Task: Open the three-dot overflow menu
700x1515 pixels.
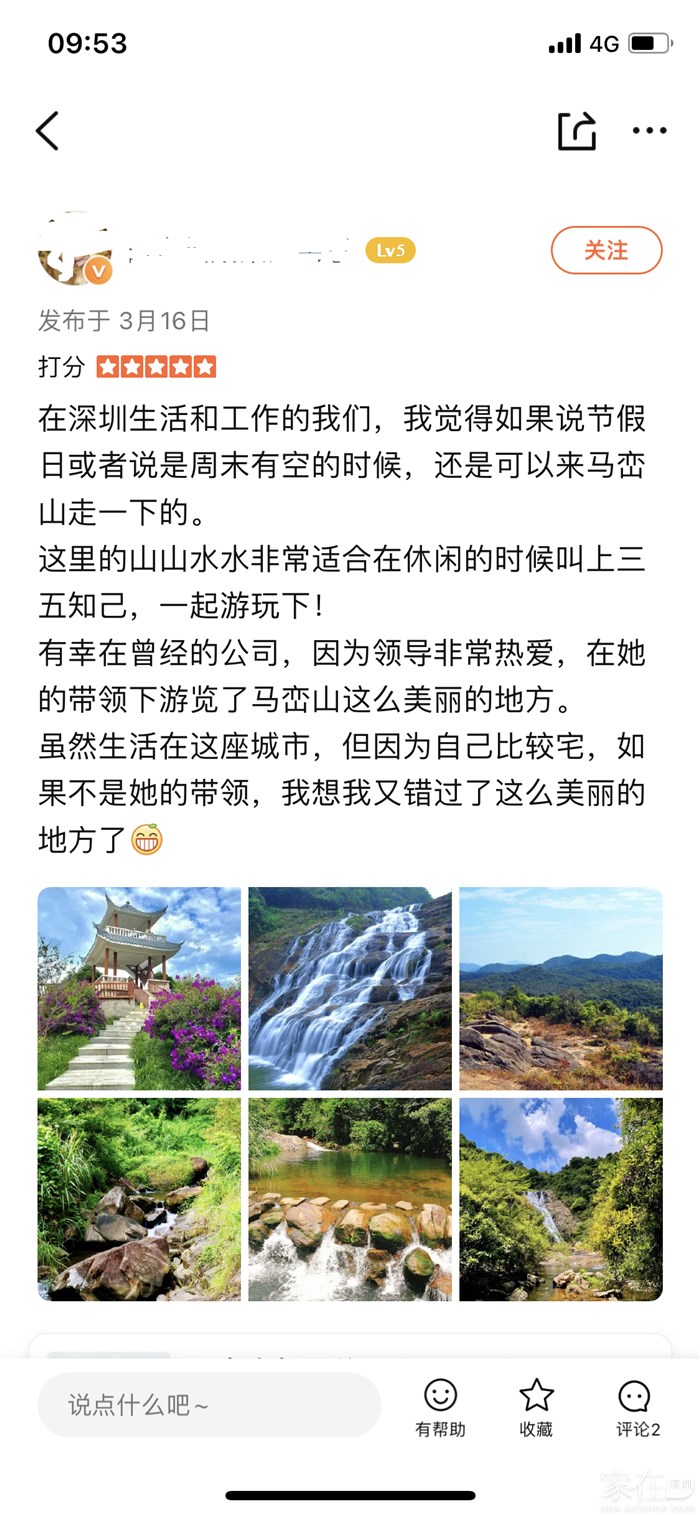Action: click(x=649, y=131)
